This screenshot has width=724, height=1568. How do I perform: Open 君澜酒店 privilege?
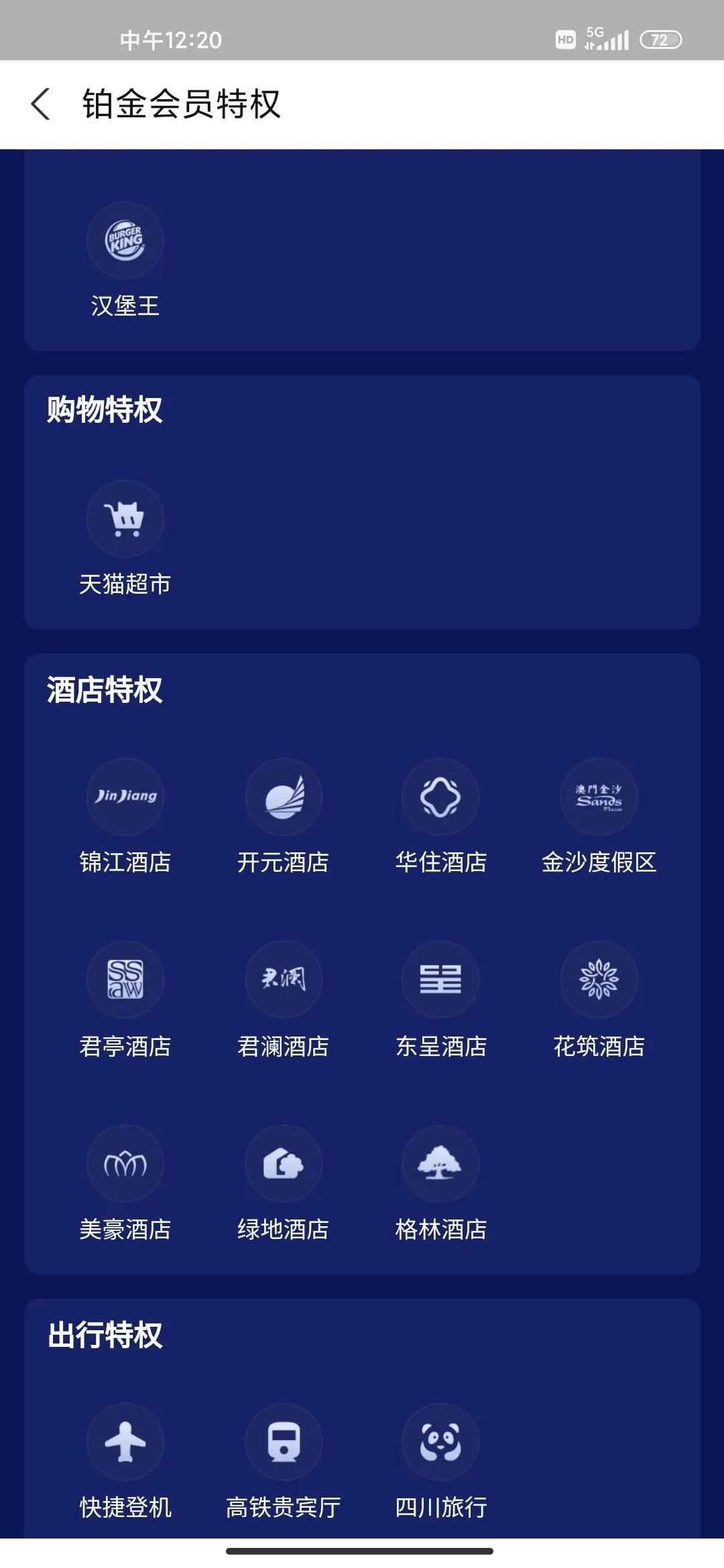pos(284,980)
